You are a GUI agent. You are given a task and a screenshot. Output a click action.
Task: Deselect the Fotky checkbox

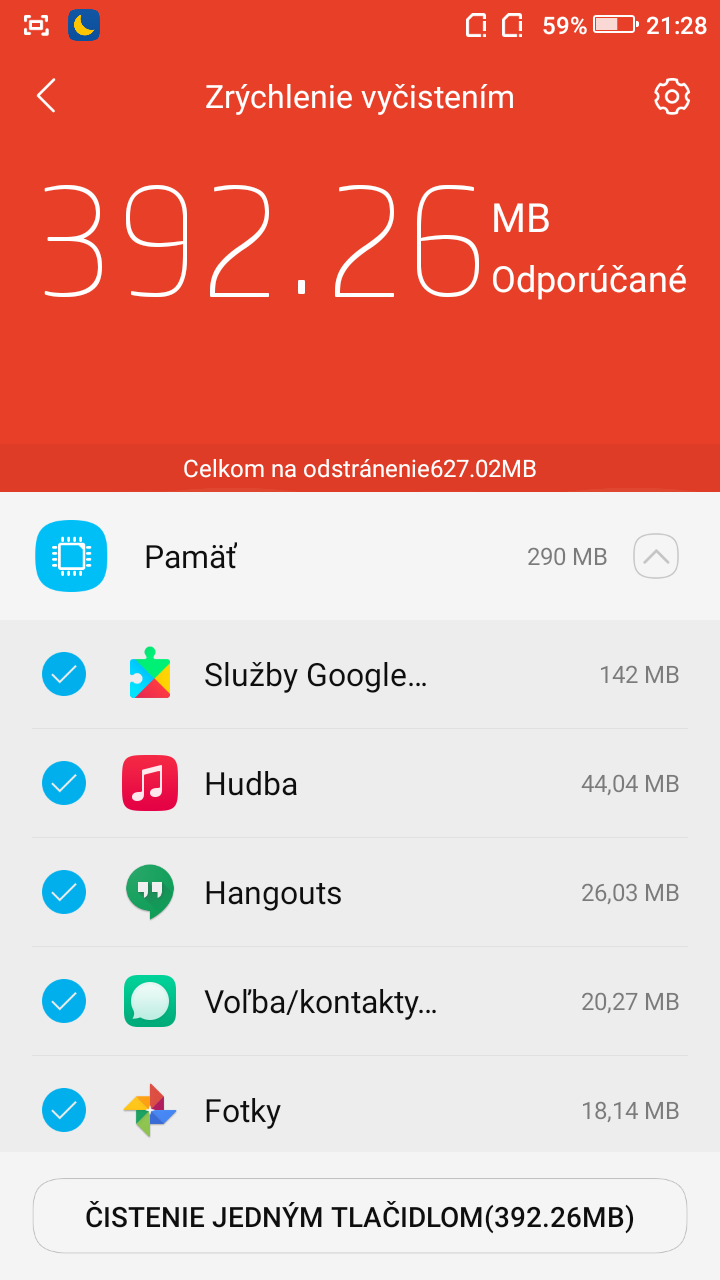64,1110
